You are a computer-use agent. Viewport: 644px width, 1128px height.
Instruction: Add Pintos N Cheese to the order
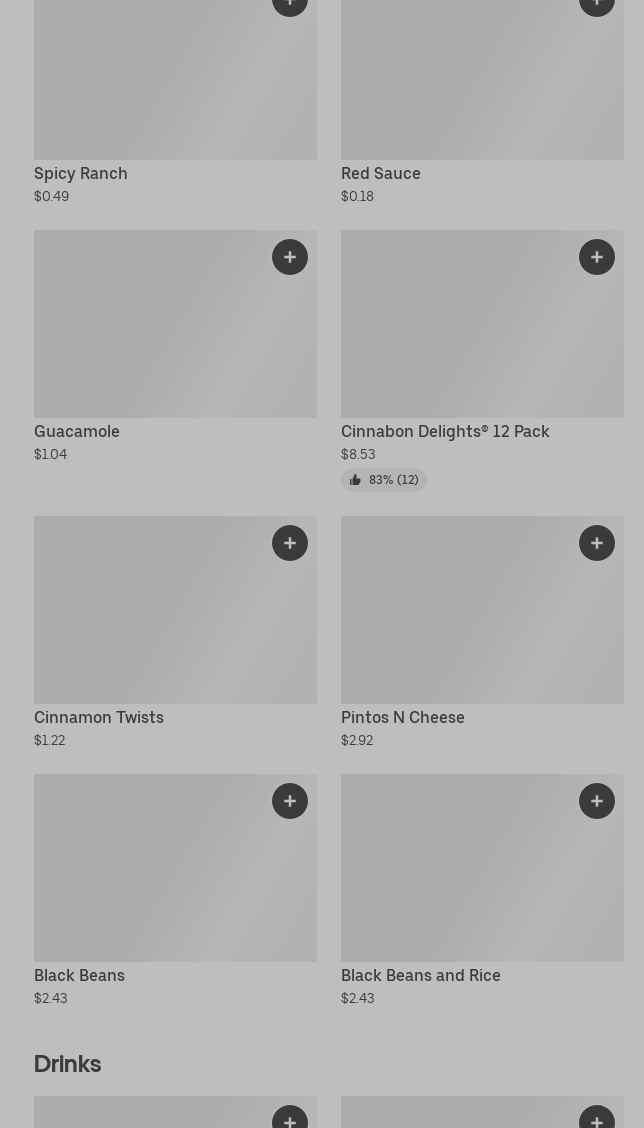pyautogui.click(x=597, y=543)
